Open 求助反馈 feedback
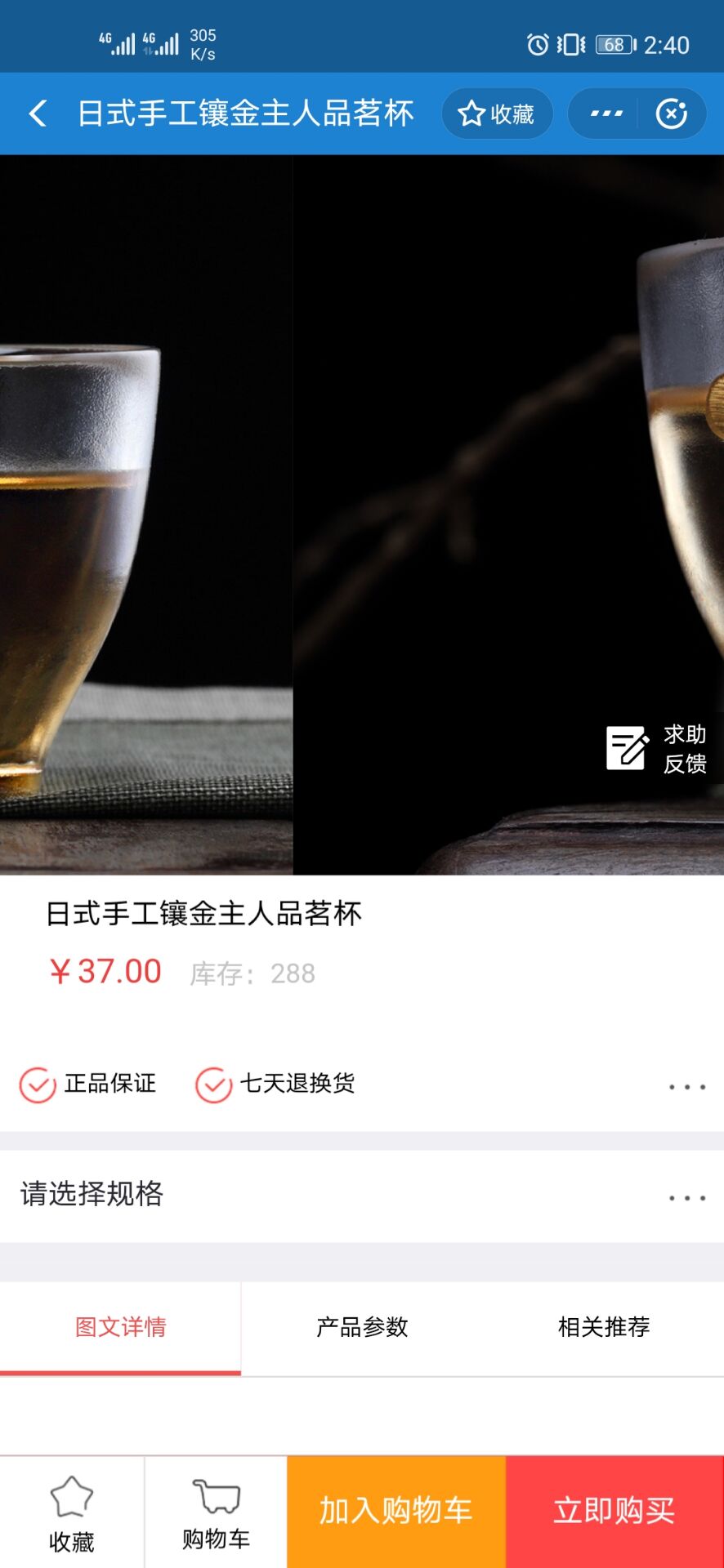The image size is (724, 1568). (x=656, y=748)
